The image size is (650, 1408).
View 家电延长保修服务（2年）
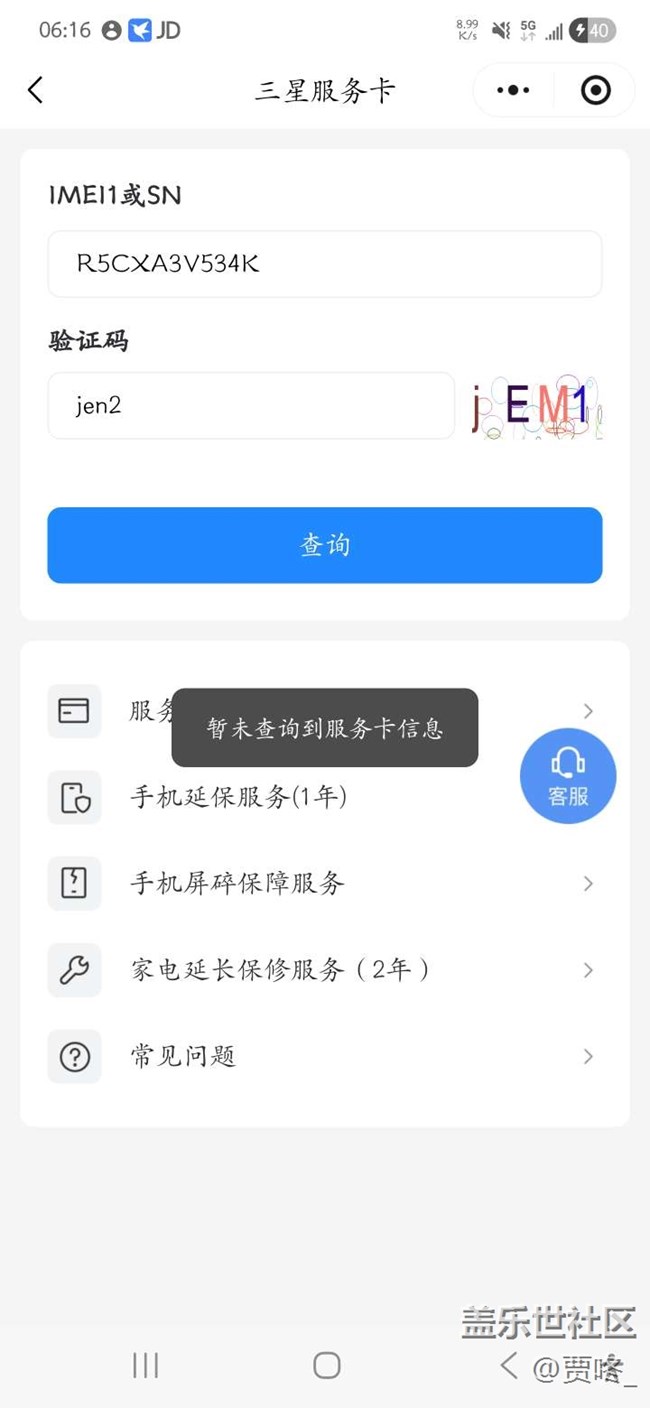click(324, 970)
